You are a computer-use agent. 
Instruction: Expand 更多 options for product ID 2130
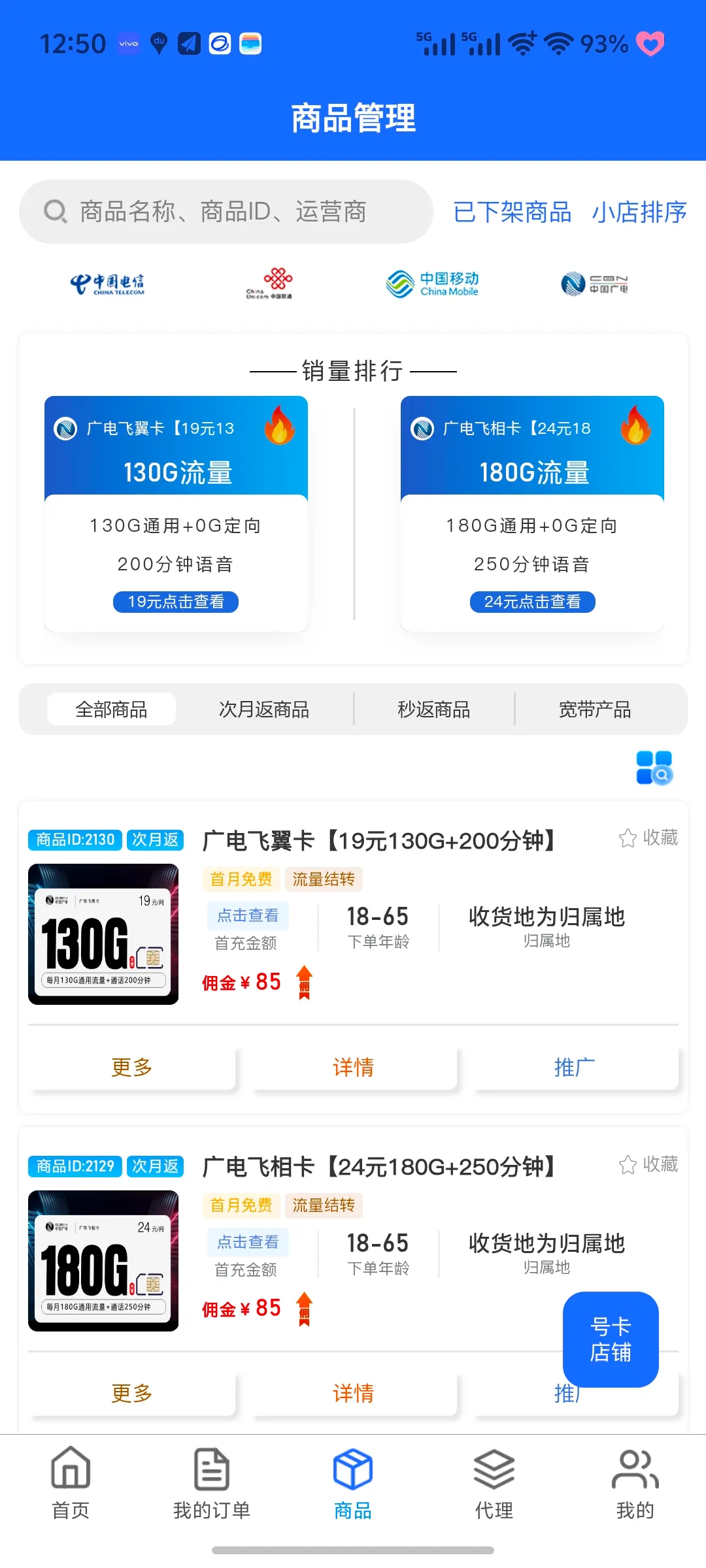point(132,1066)
